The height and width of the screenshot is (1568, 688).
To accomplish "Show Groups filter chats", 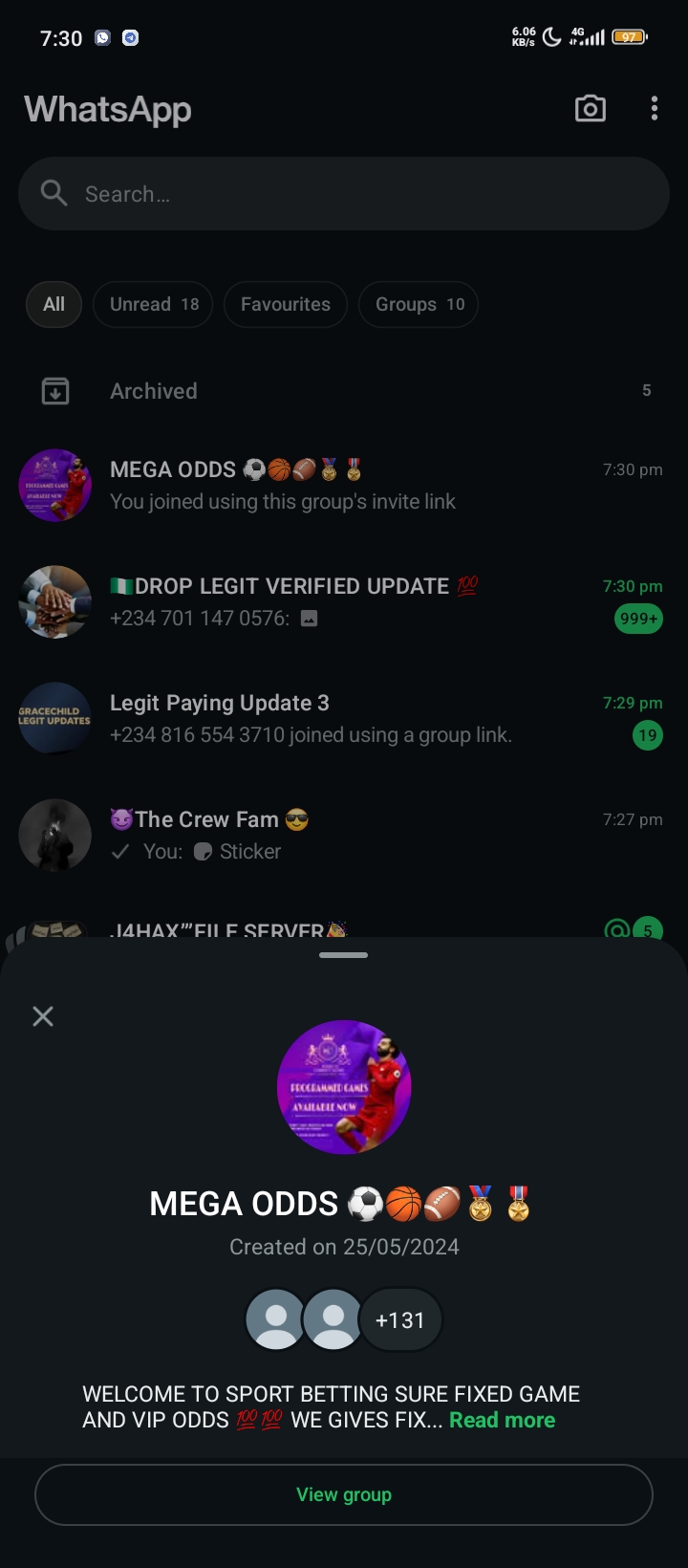I will (419, 304).
